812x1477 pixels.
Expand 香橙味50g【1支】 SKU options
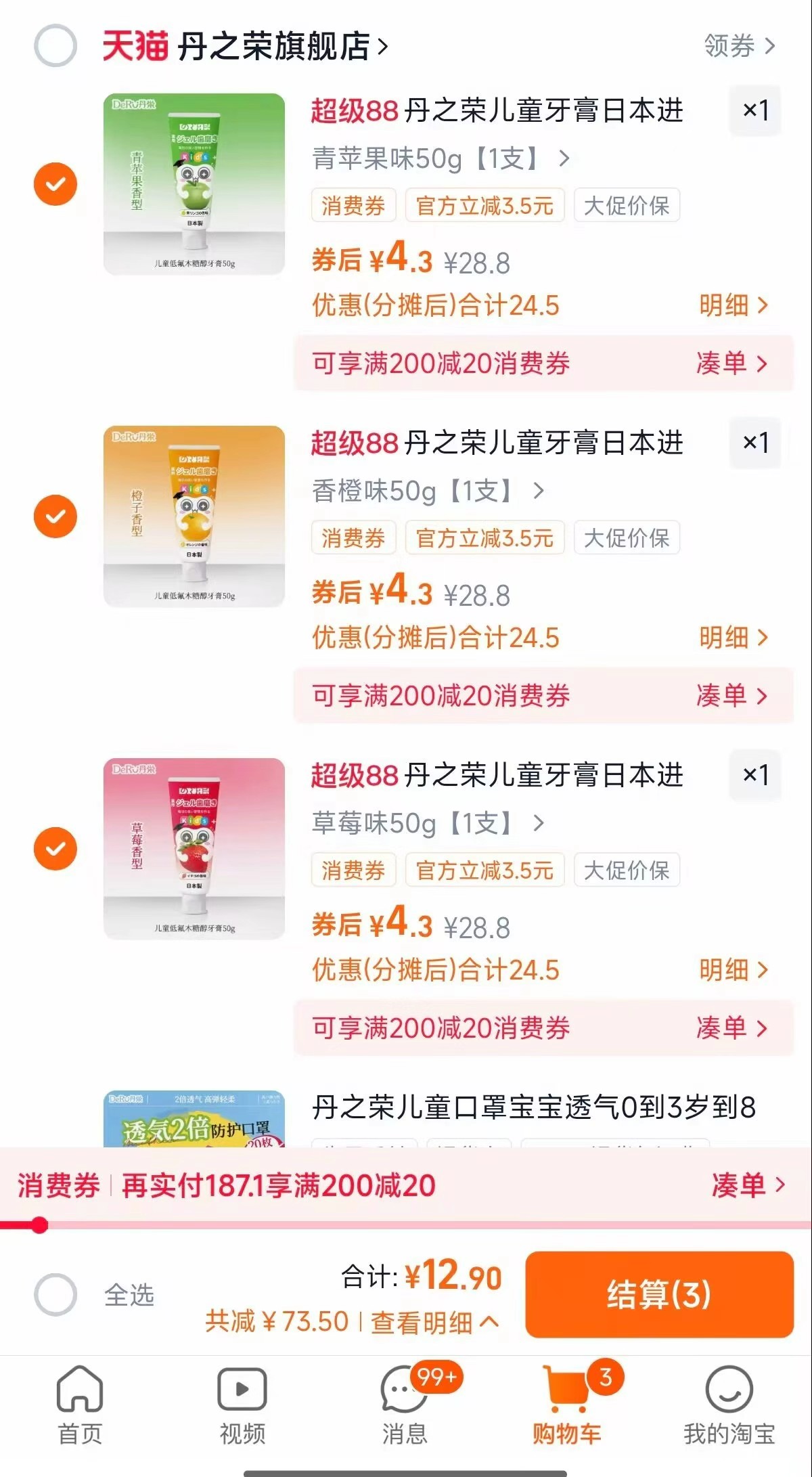point(420,491)
